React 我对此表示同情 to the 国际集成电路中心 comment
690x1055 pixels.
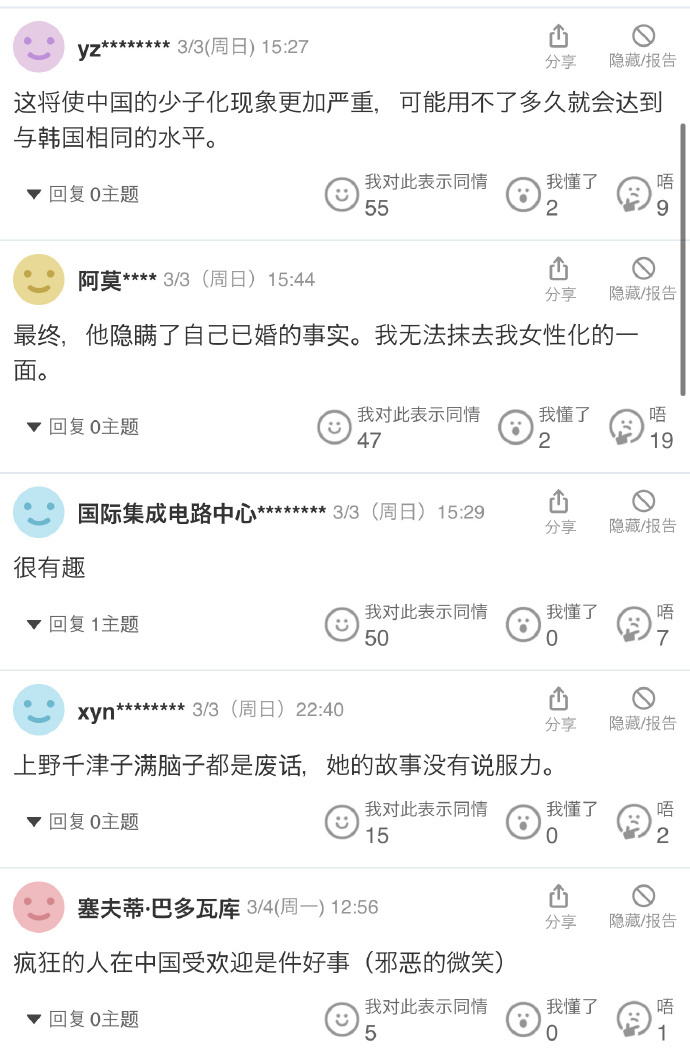[342, 624]
